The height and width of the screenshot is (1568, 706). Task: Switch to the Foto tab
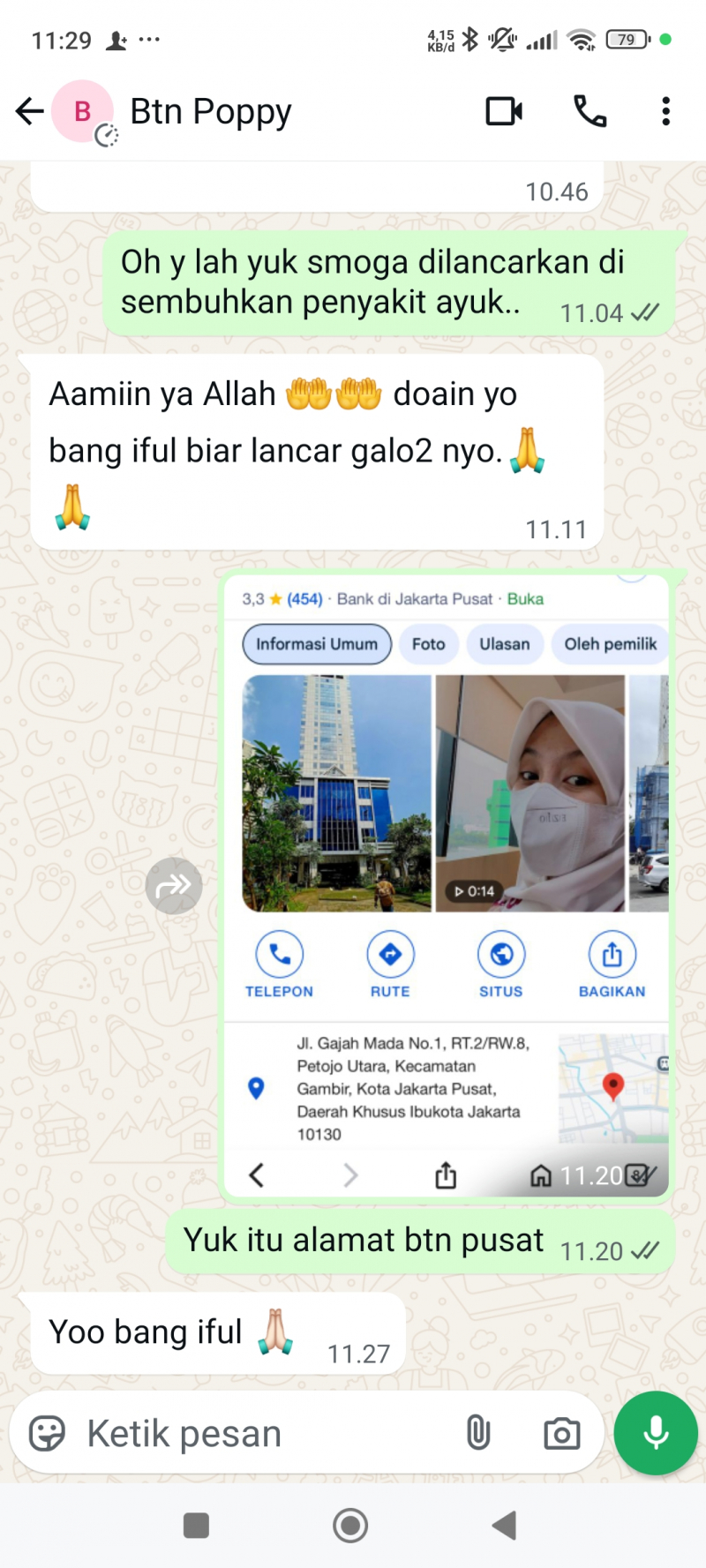pyautogui.click(x=428, y=644)
